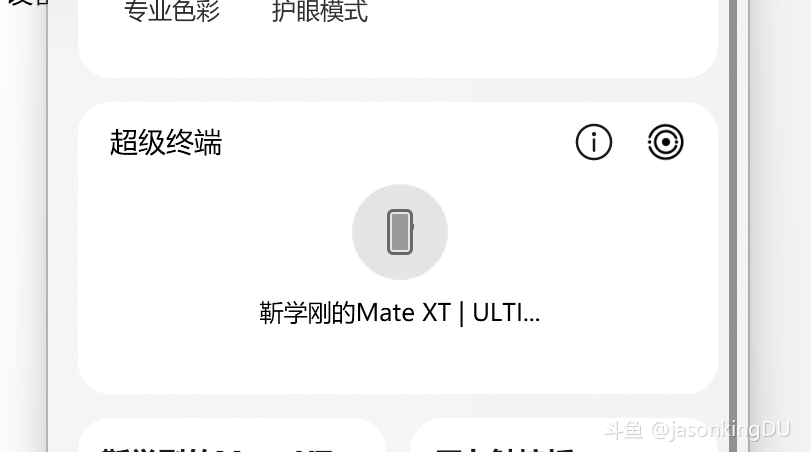Open the Super Device info icon
Image resolution: width=811 pixels, height=452 pixels.
(x=593, y=143)
